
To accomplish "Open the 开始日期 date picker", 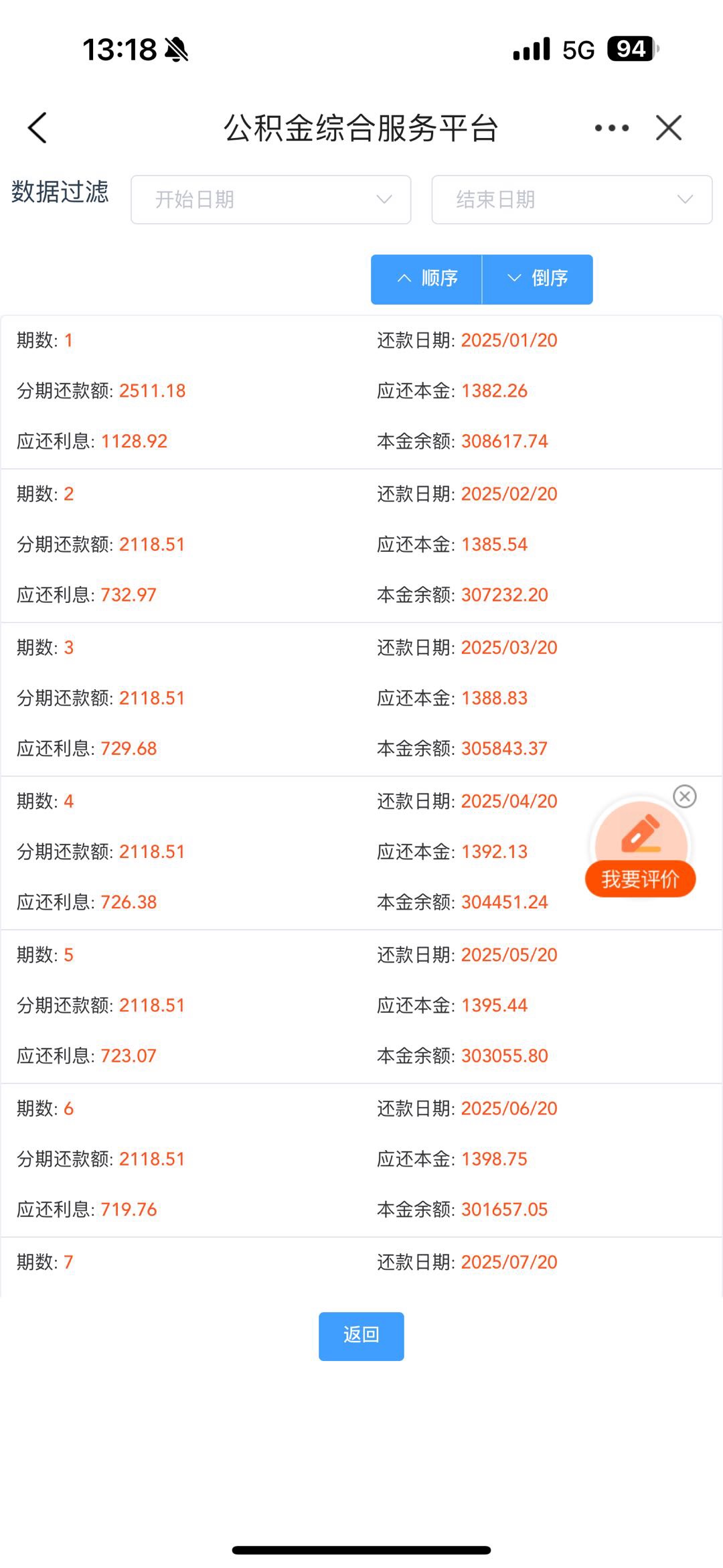I will pyautogui.click(x=271, y=200).
